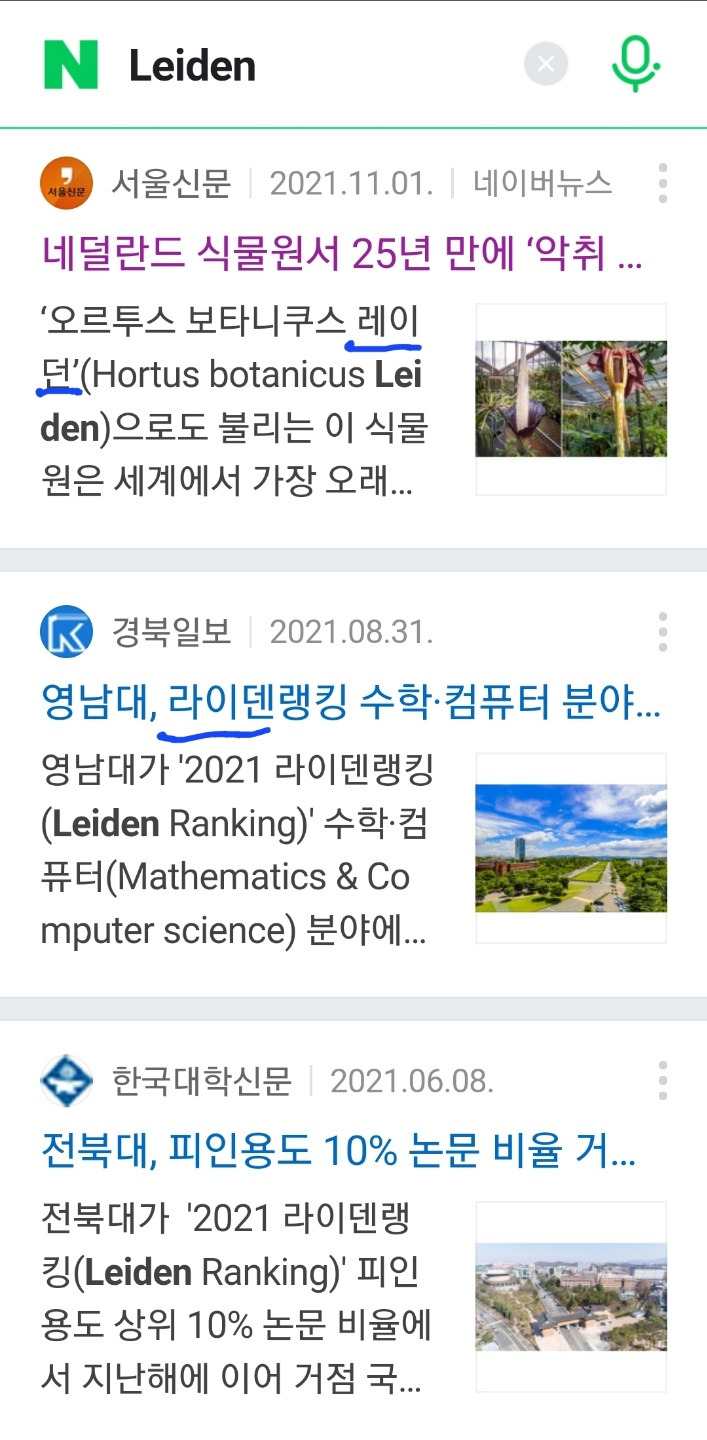Open the 한국대학신문 publisher link
The height and width of the screenshot is (1440, 707).
click(200, 1081)
